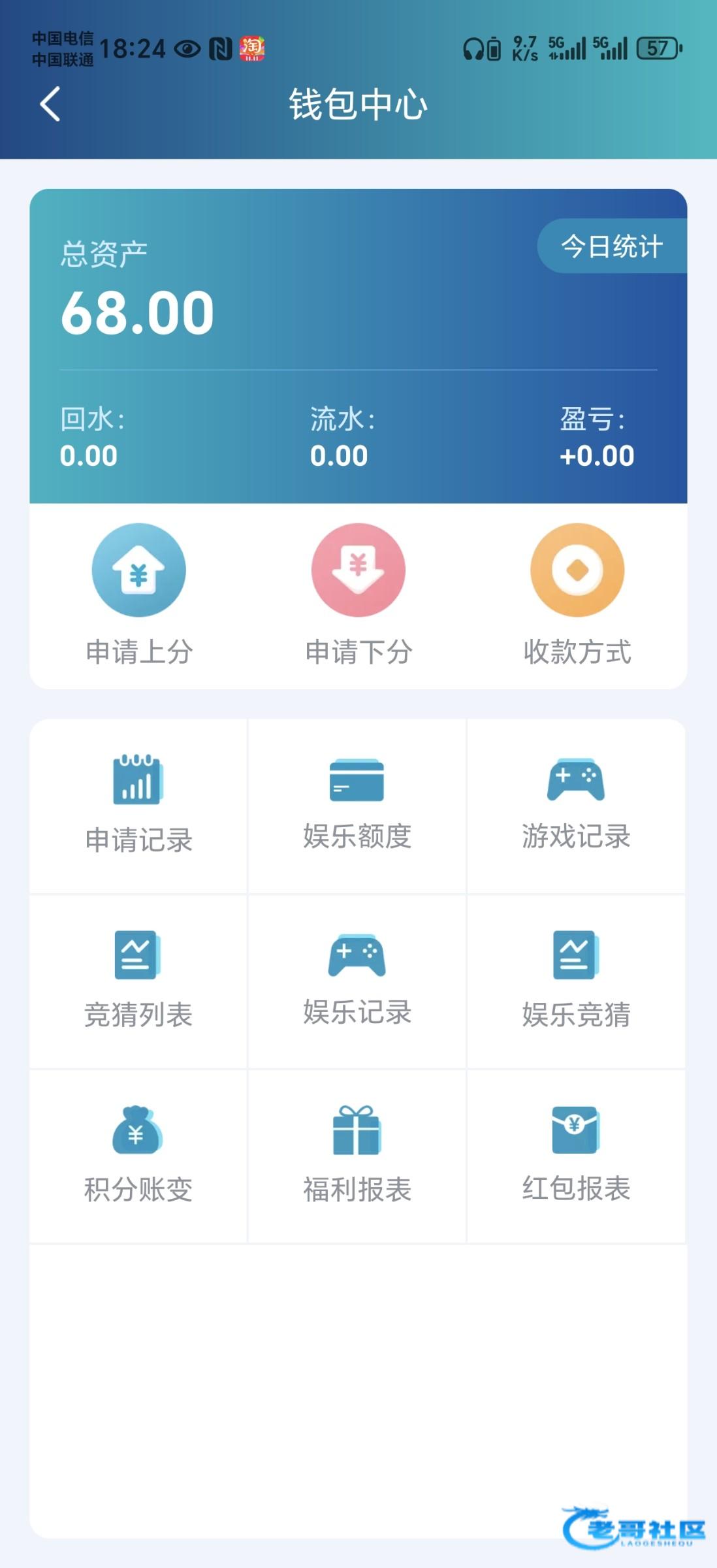Select 申请下分 to request a withdrawal
Image resolution: width=717 pixels, height=1568 pixels.
click(x=358, y=595)
